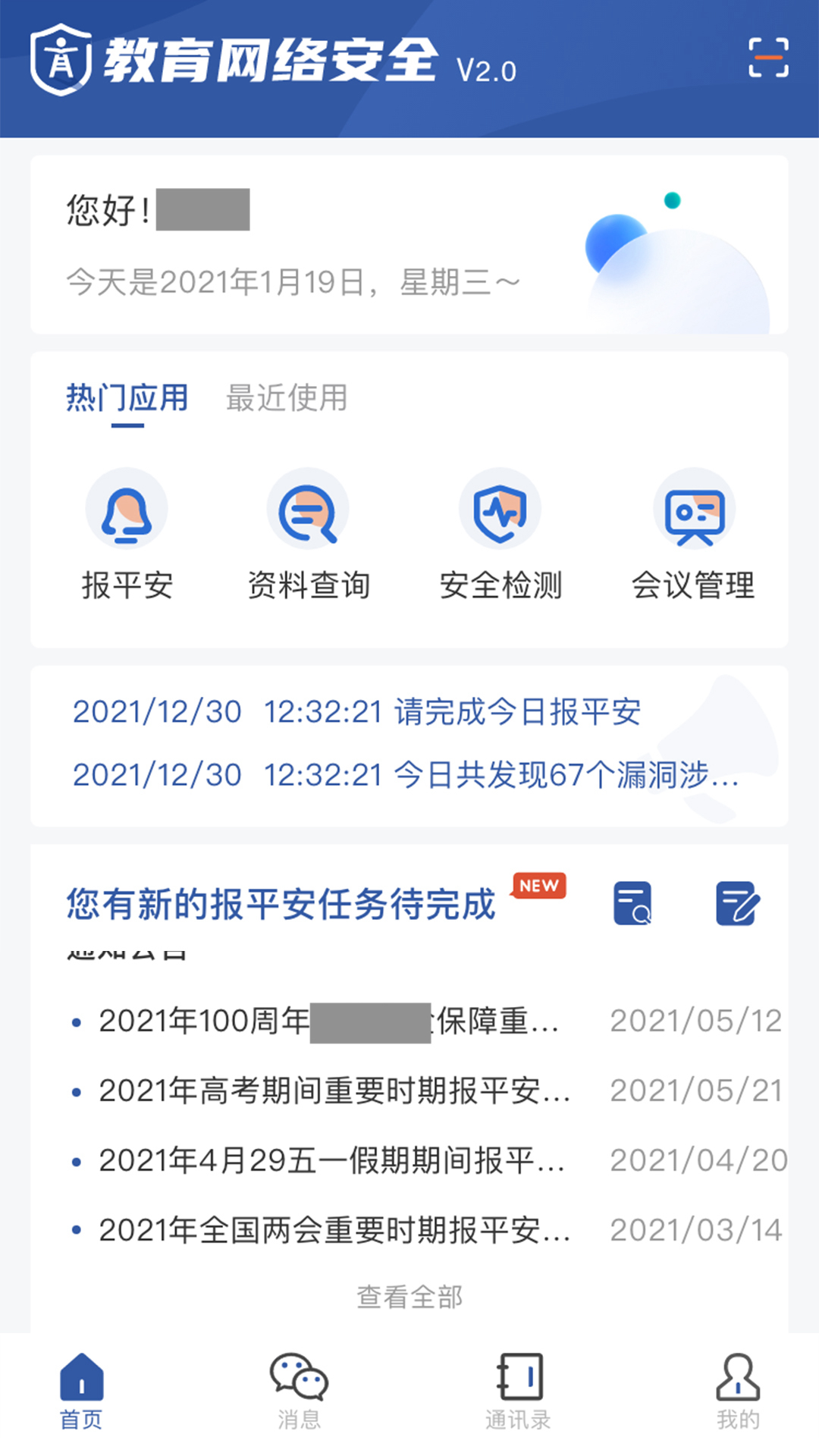Open the notice about 67个漏洞
The image size is (819, 1456).
click(406, 775)
